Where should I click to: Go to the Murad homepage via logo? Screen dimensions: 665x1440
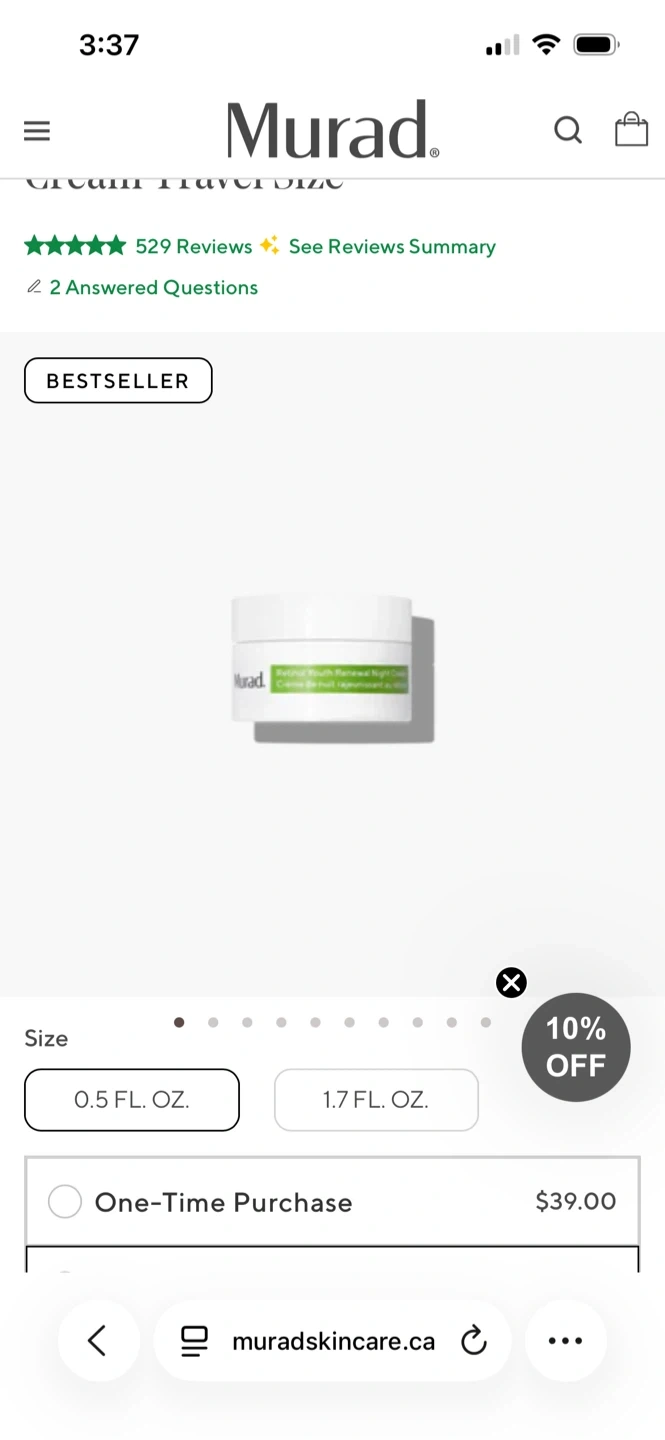[x=332, y=130]
